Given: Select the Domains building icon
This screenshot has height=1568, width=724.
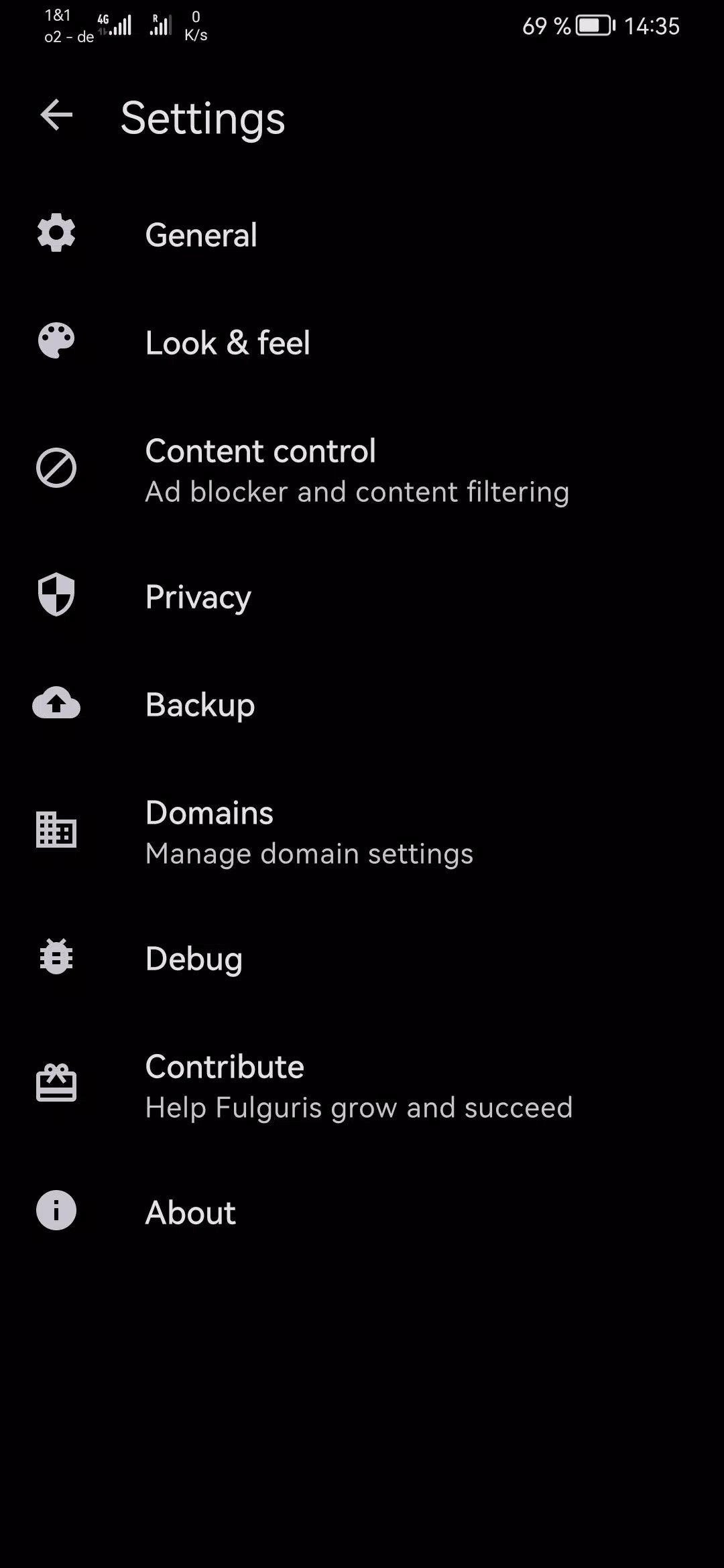Looking at the screenshot, I should [x=56, y=831].
